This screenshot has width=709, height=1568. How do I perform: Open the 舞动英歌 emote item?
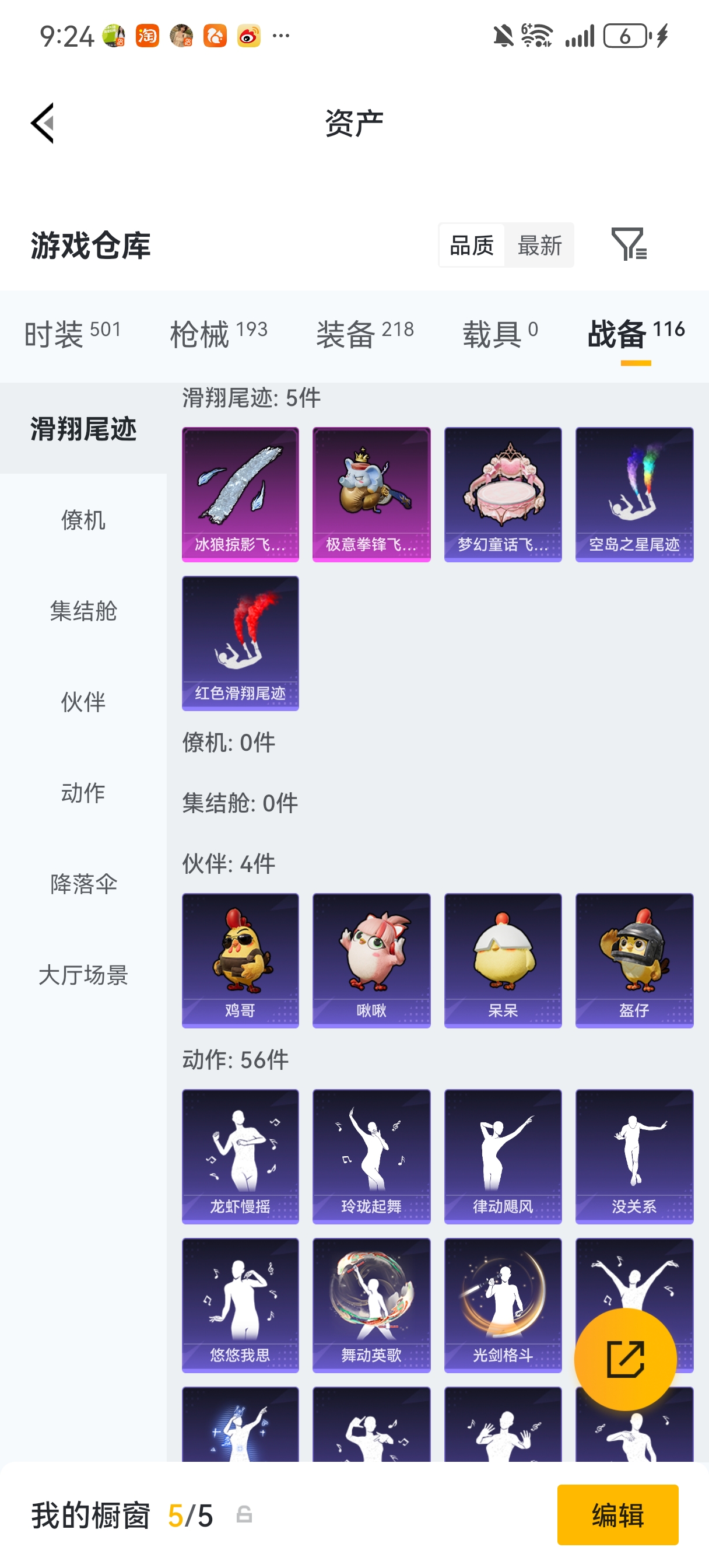point(371,1304)
